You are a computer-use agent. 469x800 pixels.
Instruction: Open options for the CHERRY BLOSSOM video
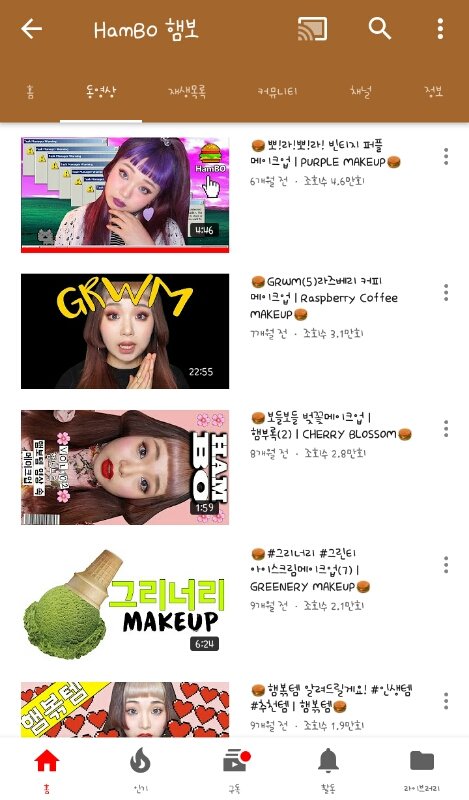tap(446, 429)
